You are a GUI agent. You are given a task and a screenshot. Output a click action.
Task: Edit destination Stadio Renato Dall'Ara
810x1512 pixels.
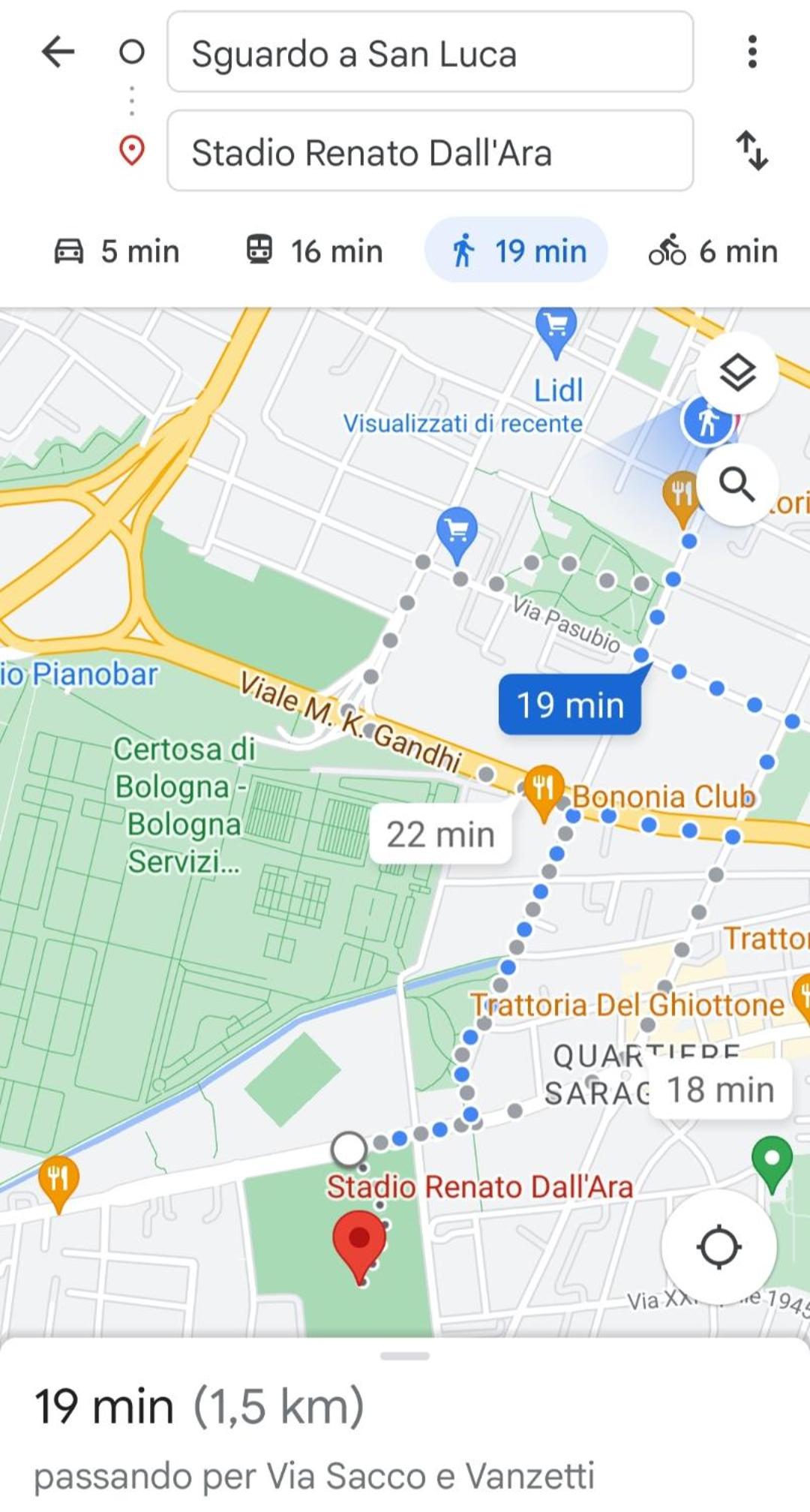[x=430, y=151]
